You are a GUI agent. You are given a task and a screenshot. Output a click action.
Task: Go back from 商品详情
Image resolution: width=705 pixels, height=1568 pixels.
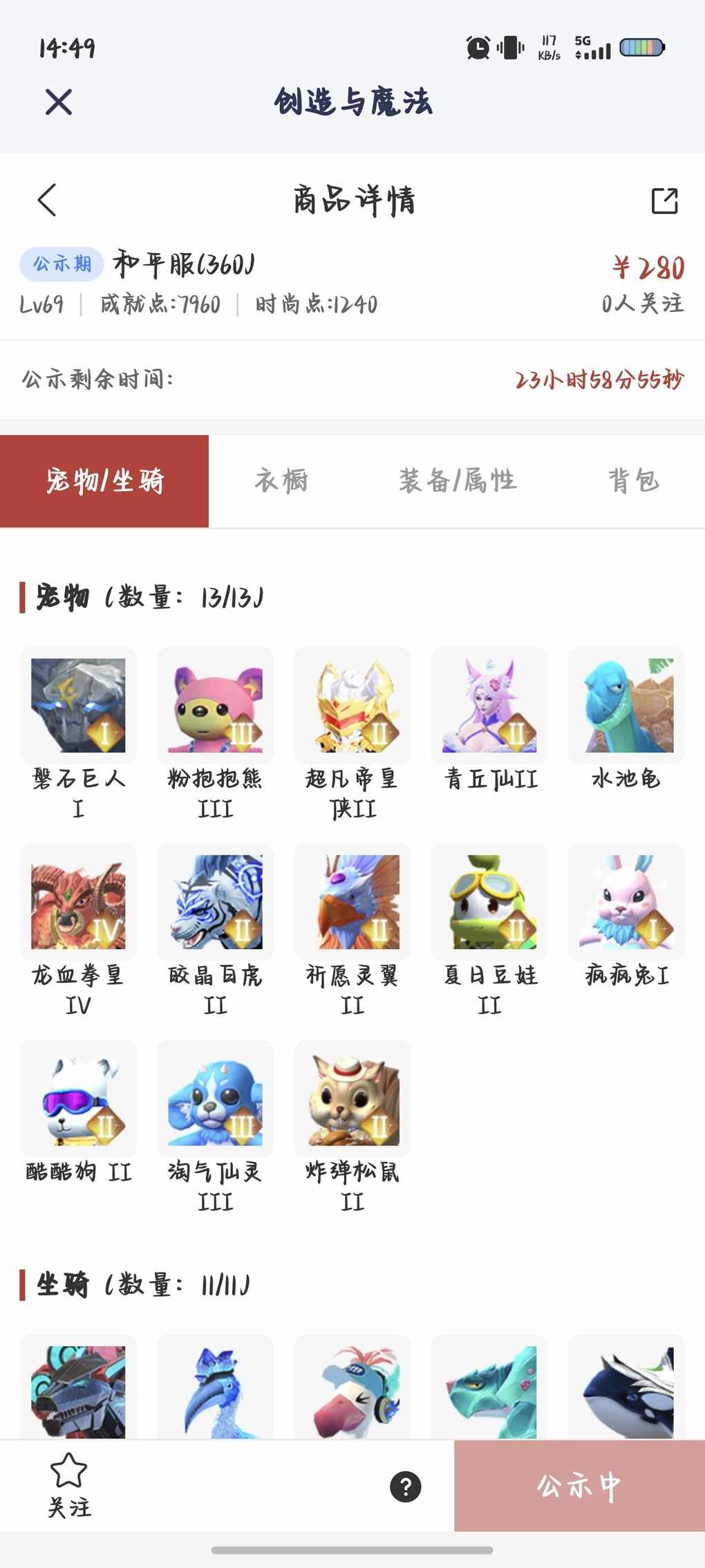point(47,201)
